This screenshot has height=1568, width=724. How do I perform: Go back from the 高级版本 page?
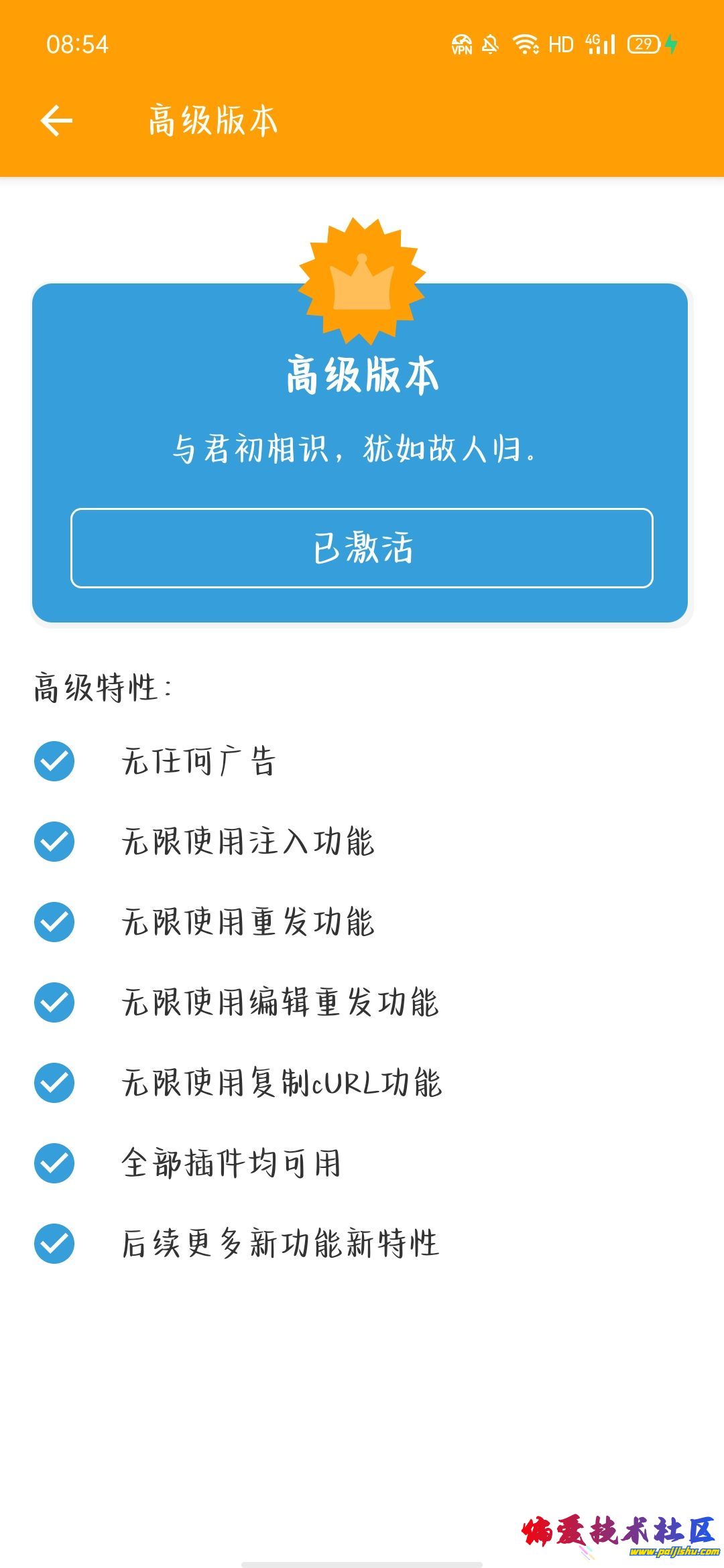[56, 121]
